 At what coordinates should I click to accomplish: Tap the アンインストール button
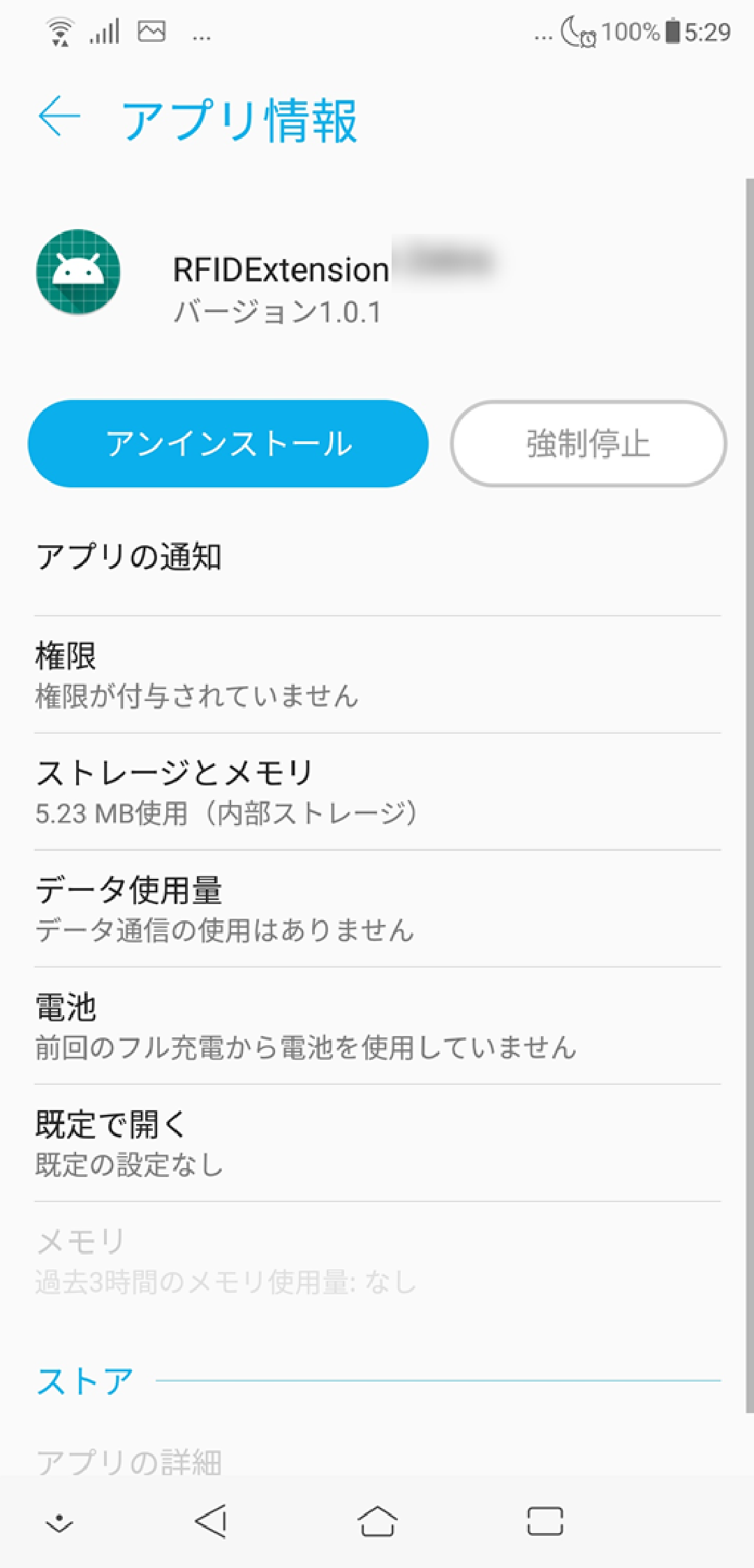pyautogui.click(x=228, y=444)
